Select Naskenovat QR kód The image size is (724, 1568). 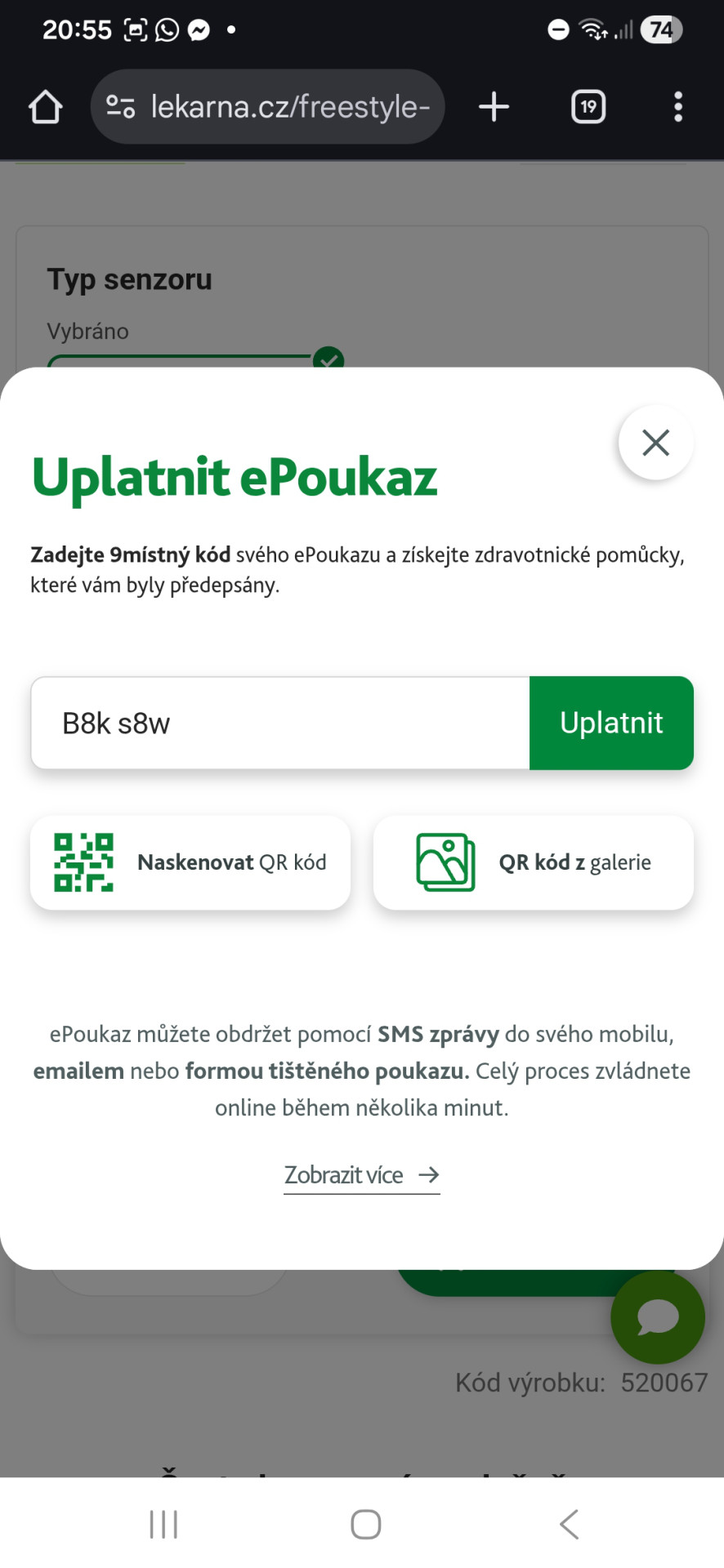[x=190, y=862]
